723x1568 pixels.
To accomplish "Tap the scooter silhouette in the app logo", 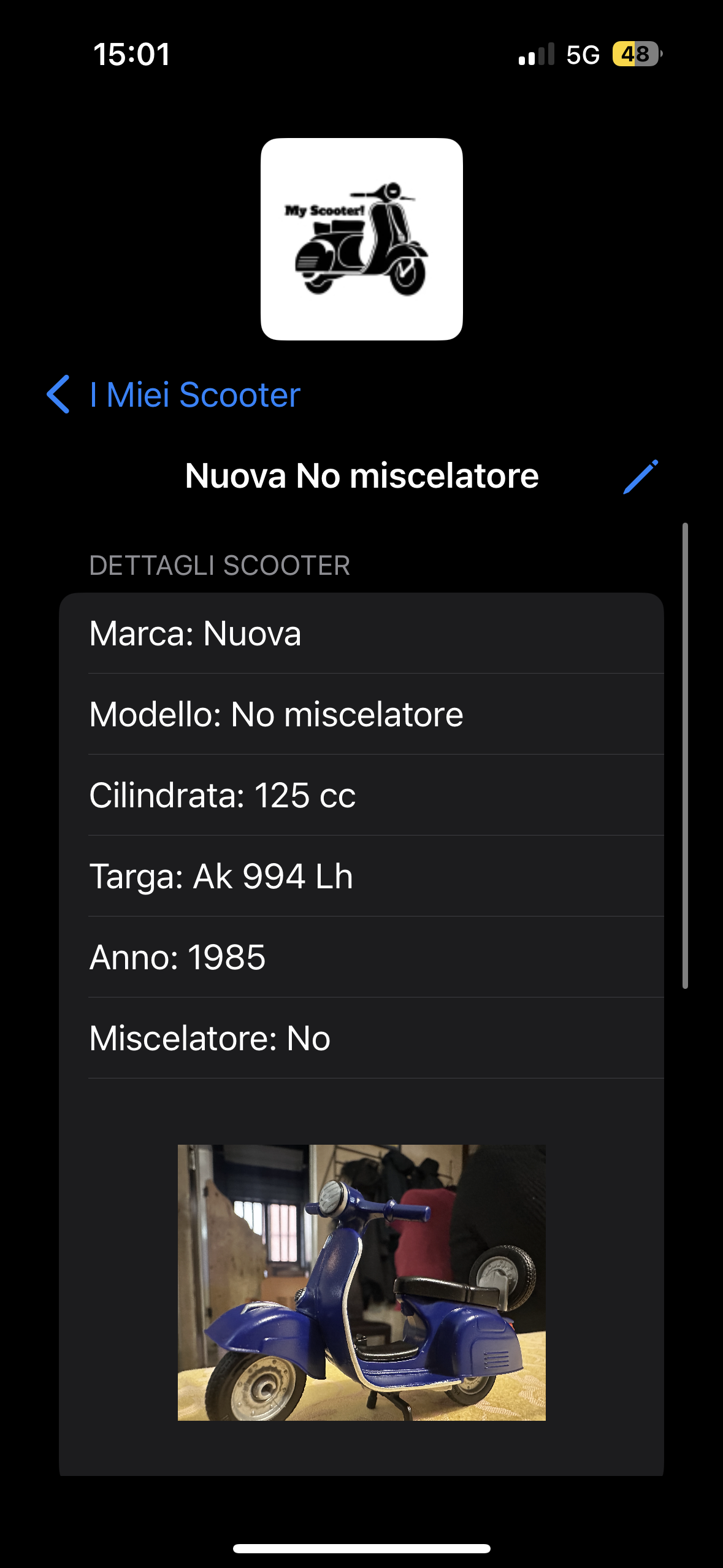I will click(368, 245).
